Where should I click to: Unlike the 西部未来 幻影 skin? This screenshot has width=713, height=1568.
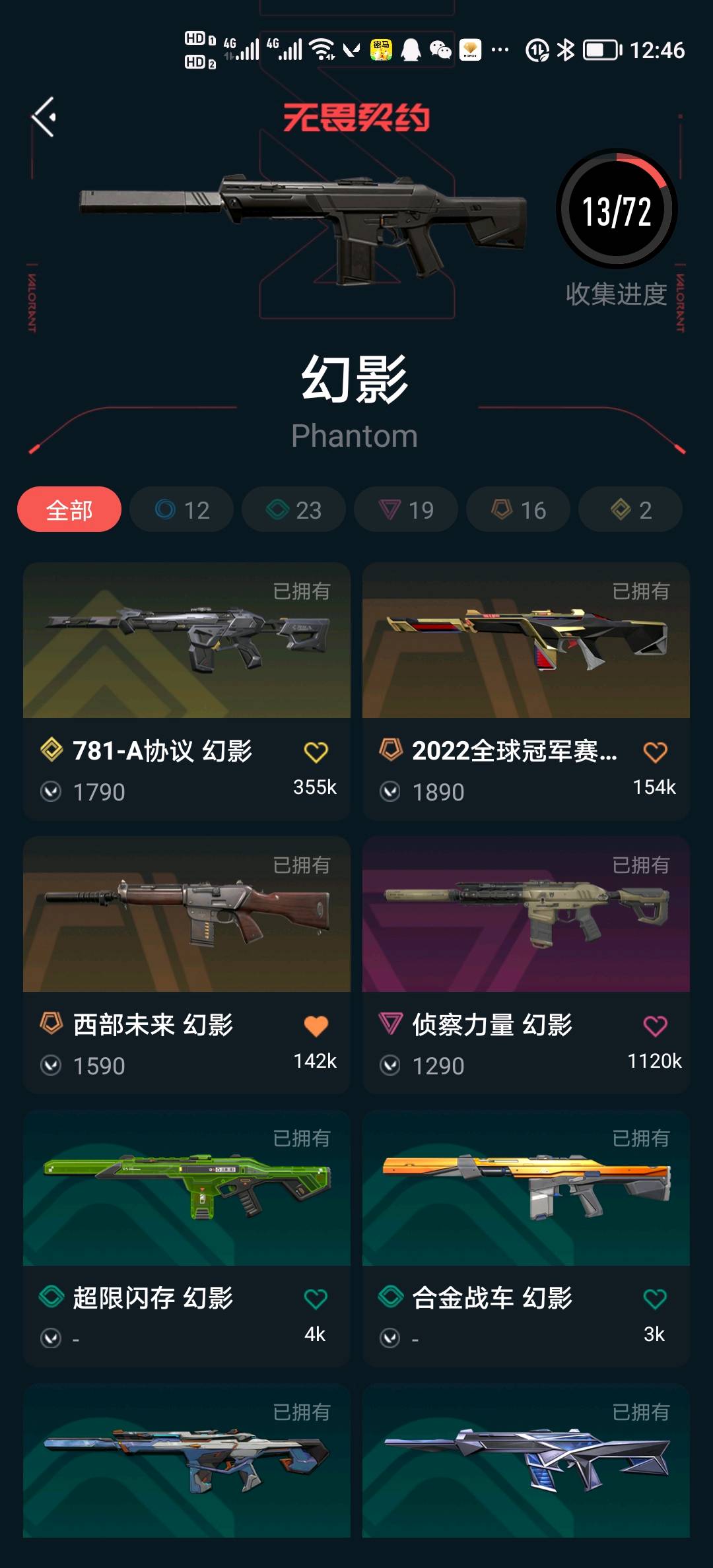pyautogui.click(x=316, y=1026)
